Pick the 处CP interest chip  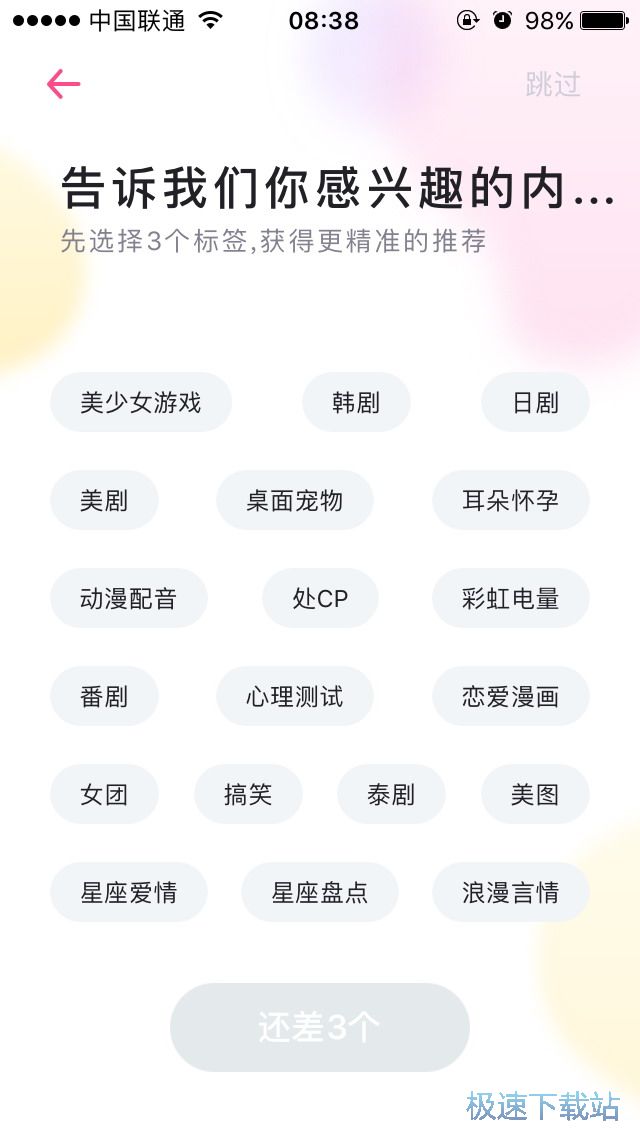pos(320,599)
